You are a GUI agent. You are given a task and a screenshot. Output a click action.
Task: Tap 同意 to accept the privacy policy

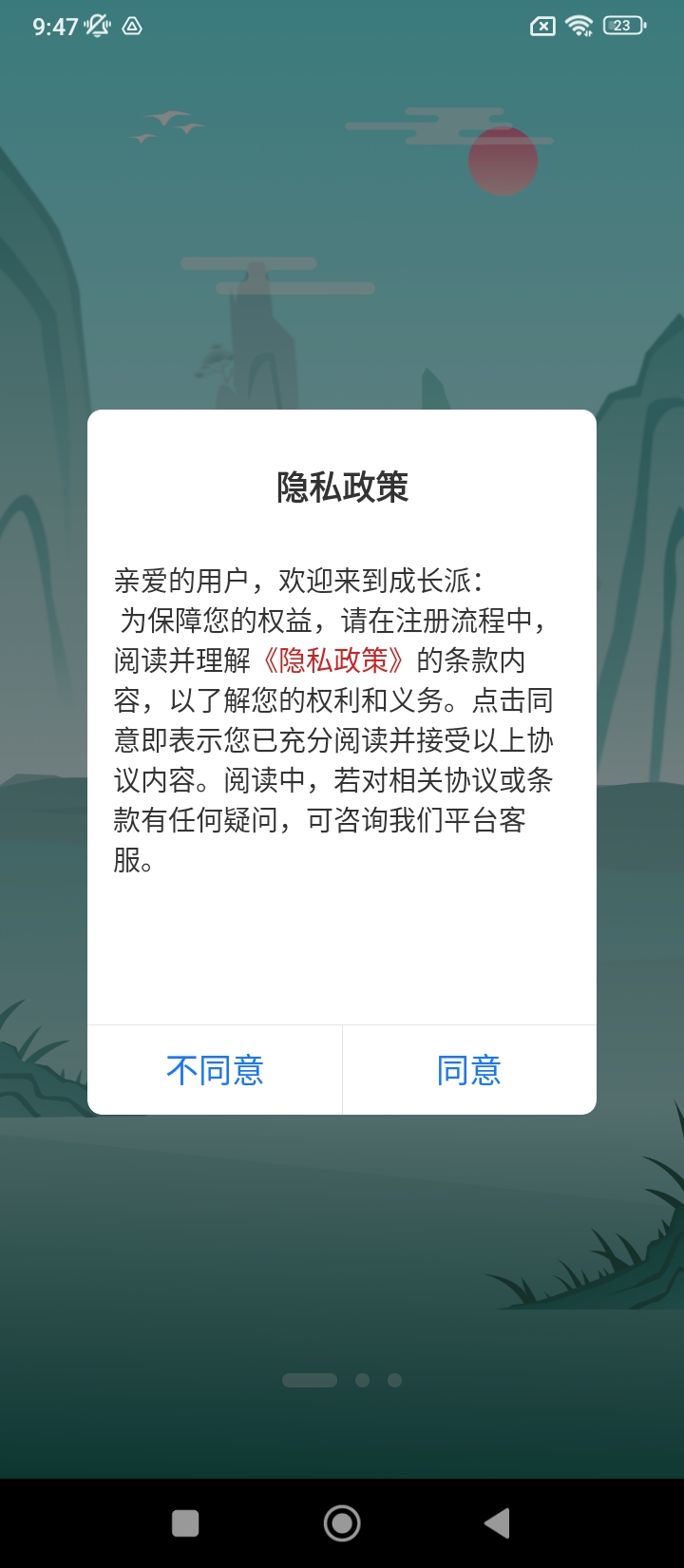pyautogui.click(x=468, y=1070)
